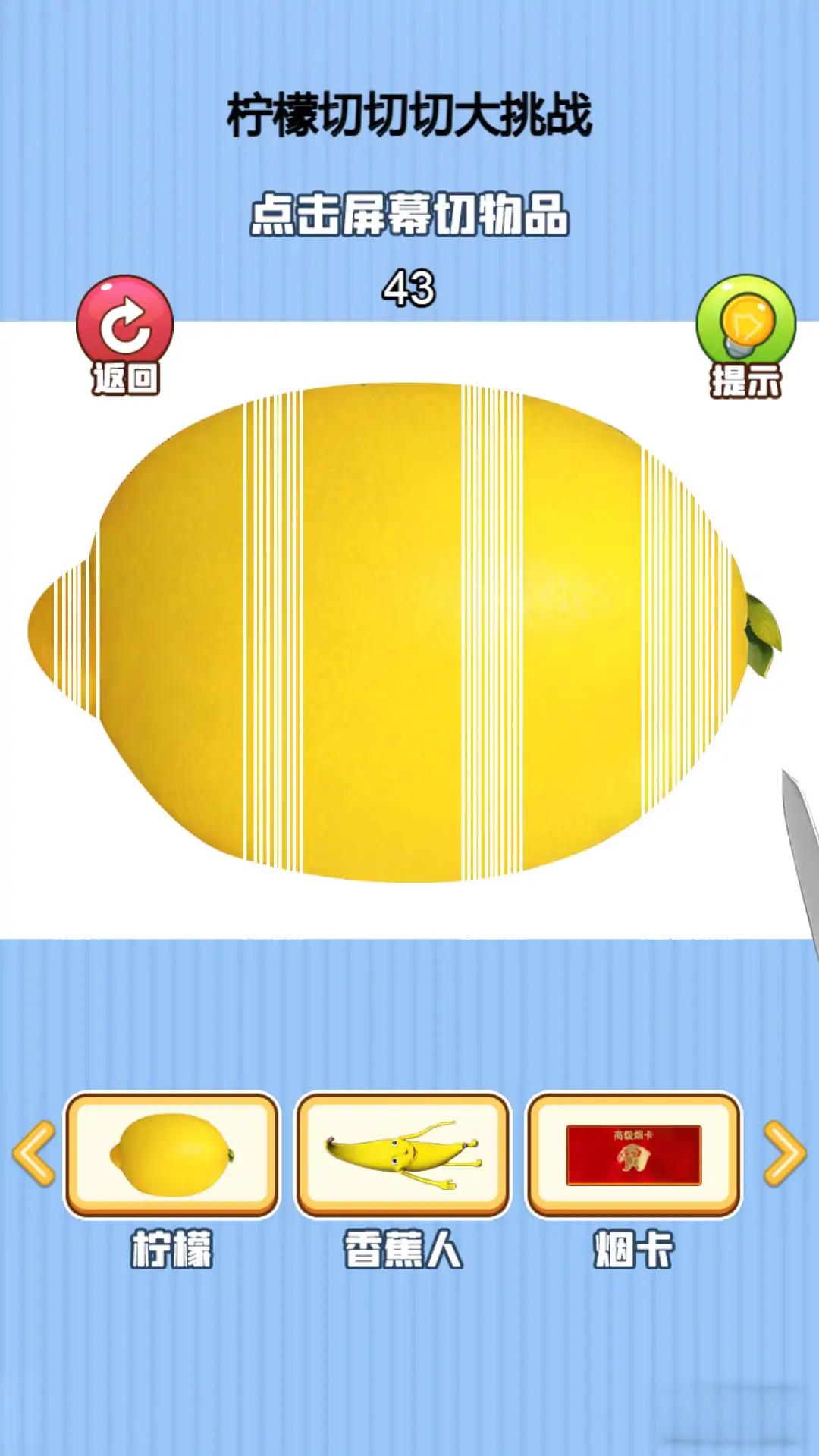Pick the 烟卡 item card
819x1456 pixels.
coord(633,1154)
